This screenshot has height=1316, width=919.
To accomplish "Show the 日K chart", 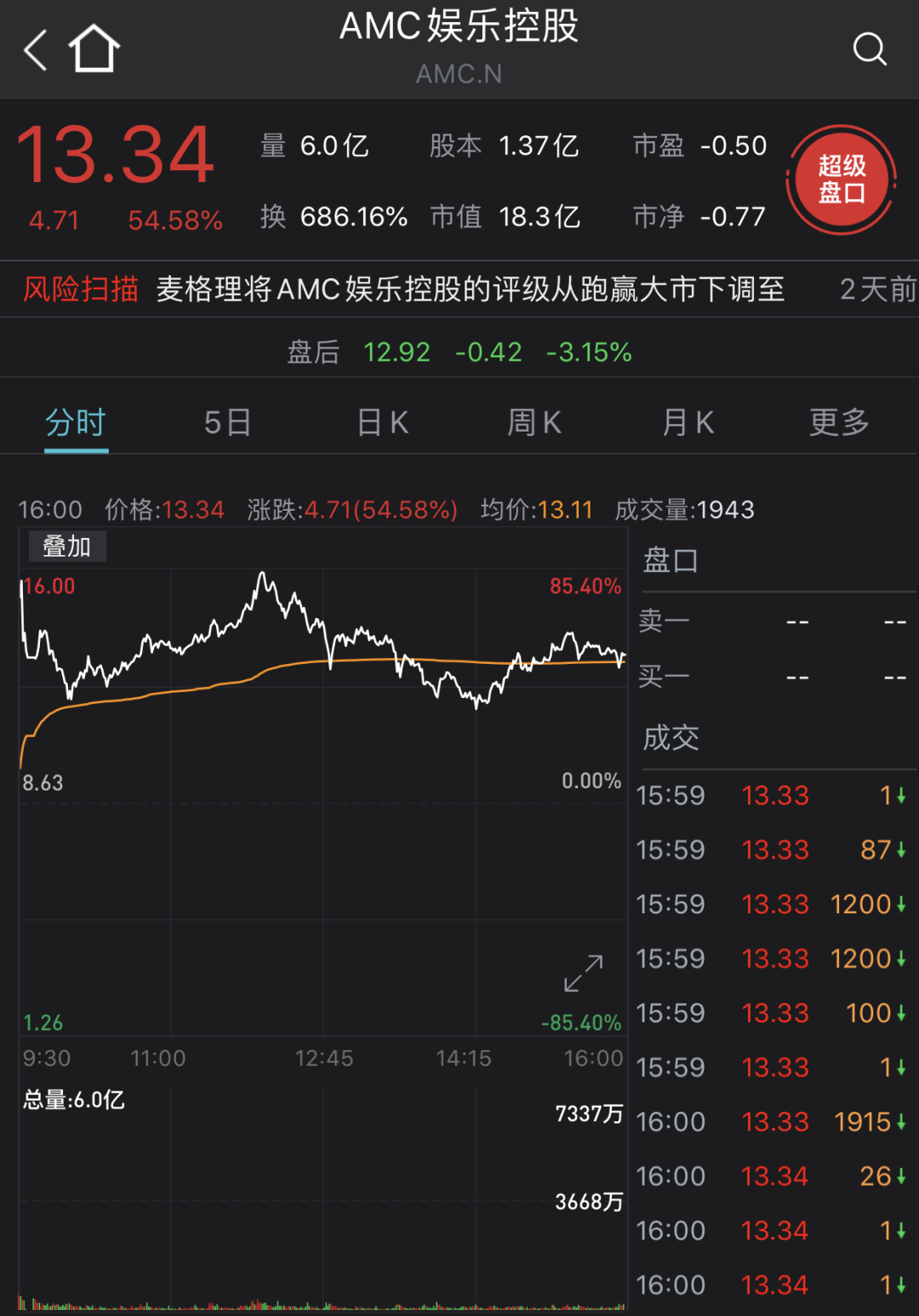I will [382, 422].
